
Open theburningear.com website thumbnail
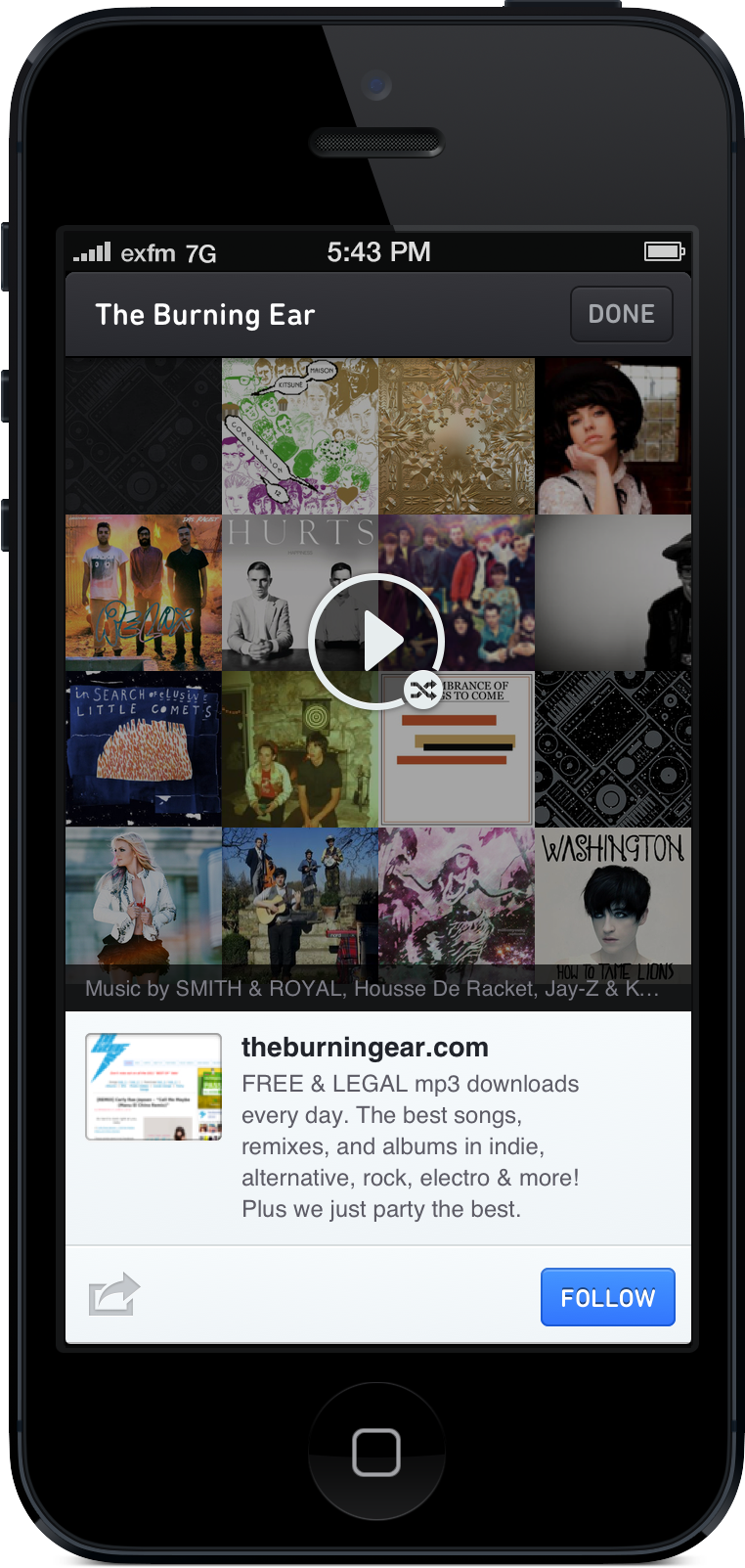[x=153, y=1087]
